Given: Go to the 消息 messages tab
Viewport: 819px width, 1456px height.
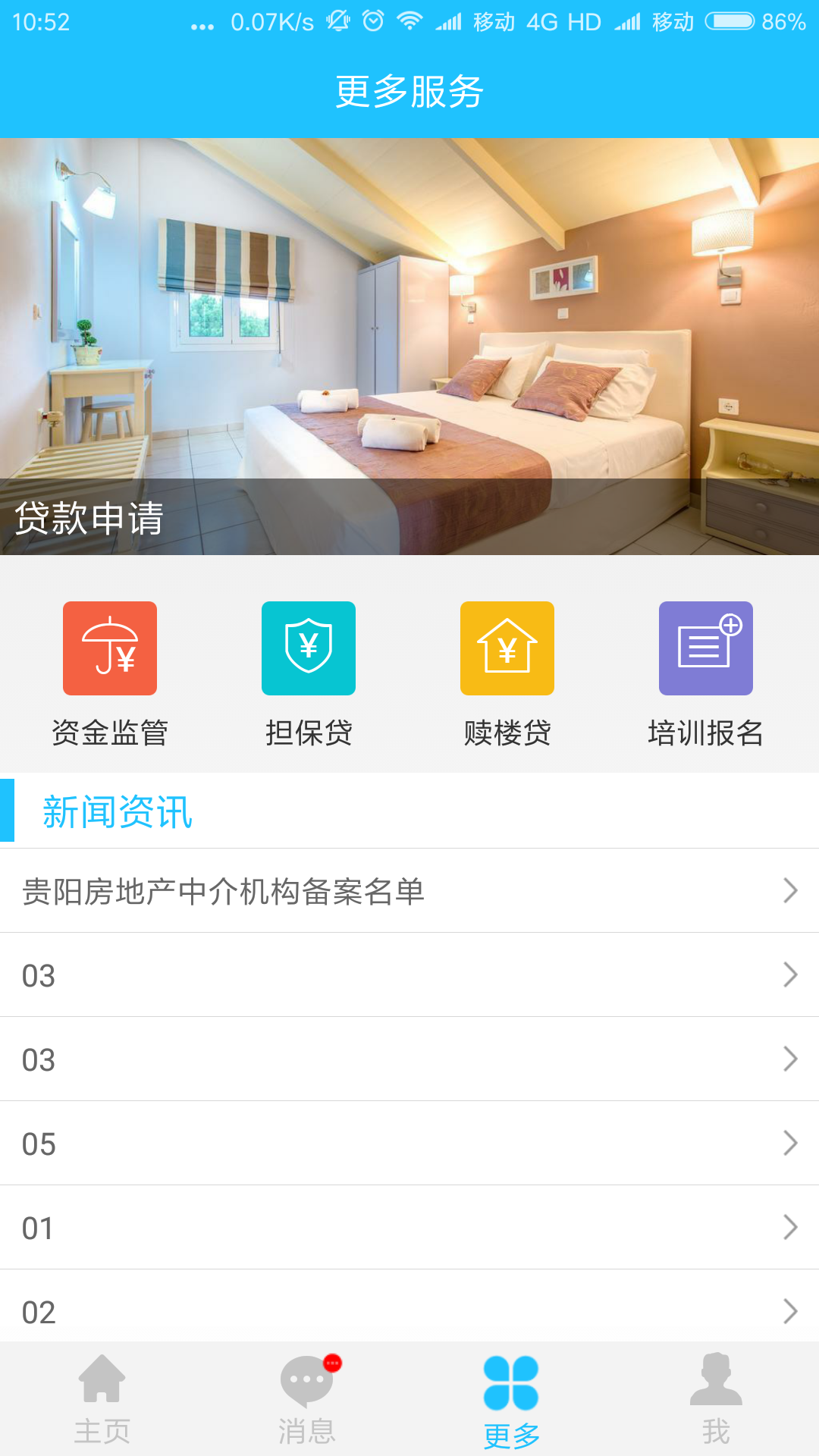Looking at the screenshot, I should coord(307,1399).
